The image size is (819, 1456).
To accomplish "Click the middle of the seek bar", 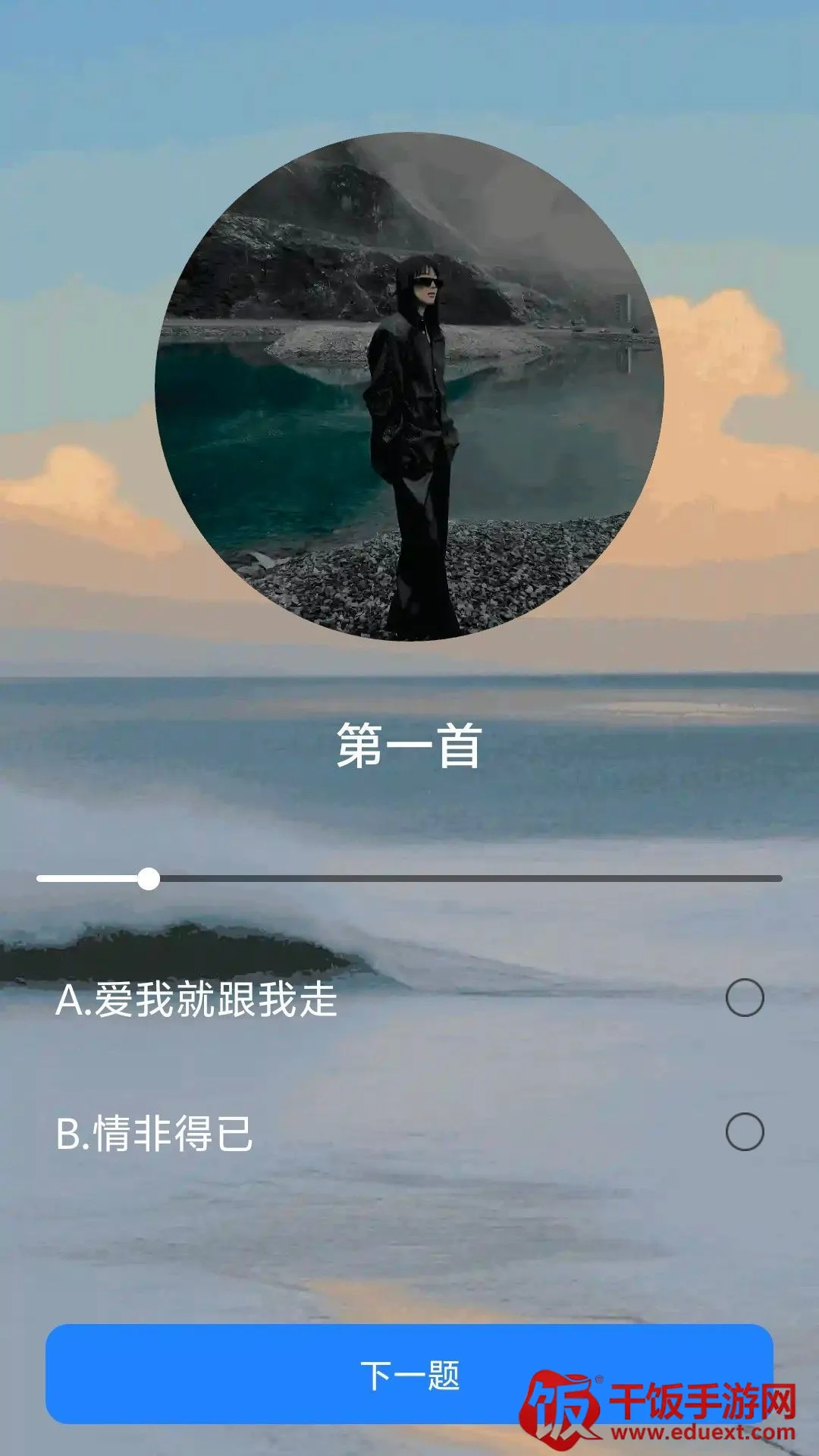I will pyautogui.click(x=409, y=878).
